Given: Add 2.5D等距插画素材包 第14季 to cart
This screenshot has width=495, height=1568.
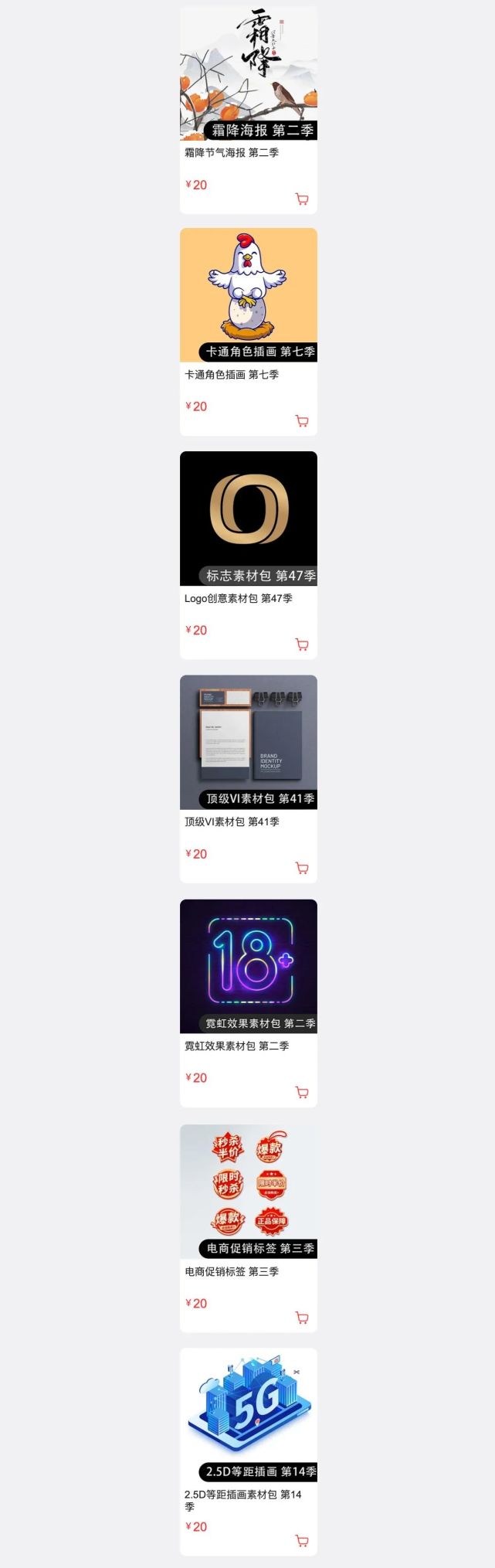Looking at the screenshot, I should pyautogui.click(x=302, y=1542).
